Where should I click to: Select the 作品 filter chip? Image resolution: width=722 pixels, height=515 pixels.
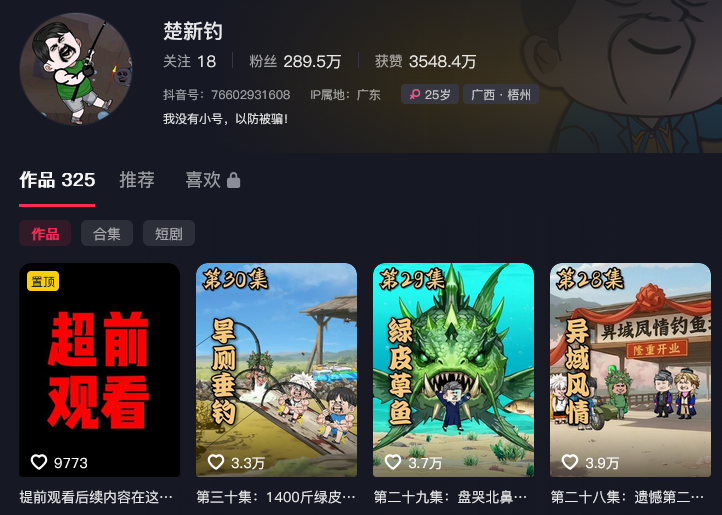coord(45,234)
